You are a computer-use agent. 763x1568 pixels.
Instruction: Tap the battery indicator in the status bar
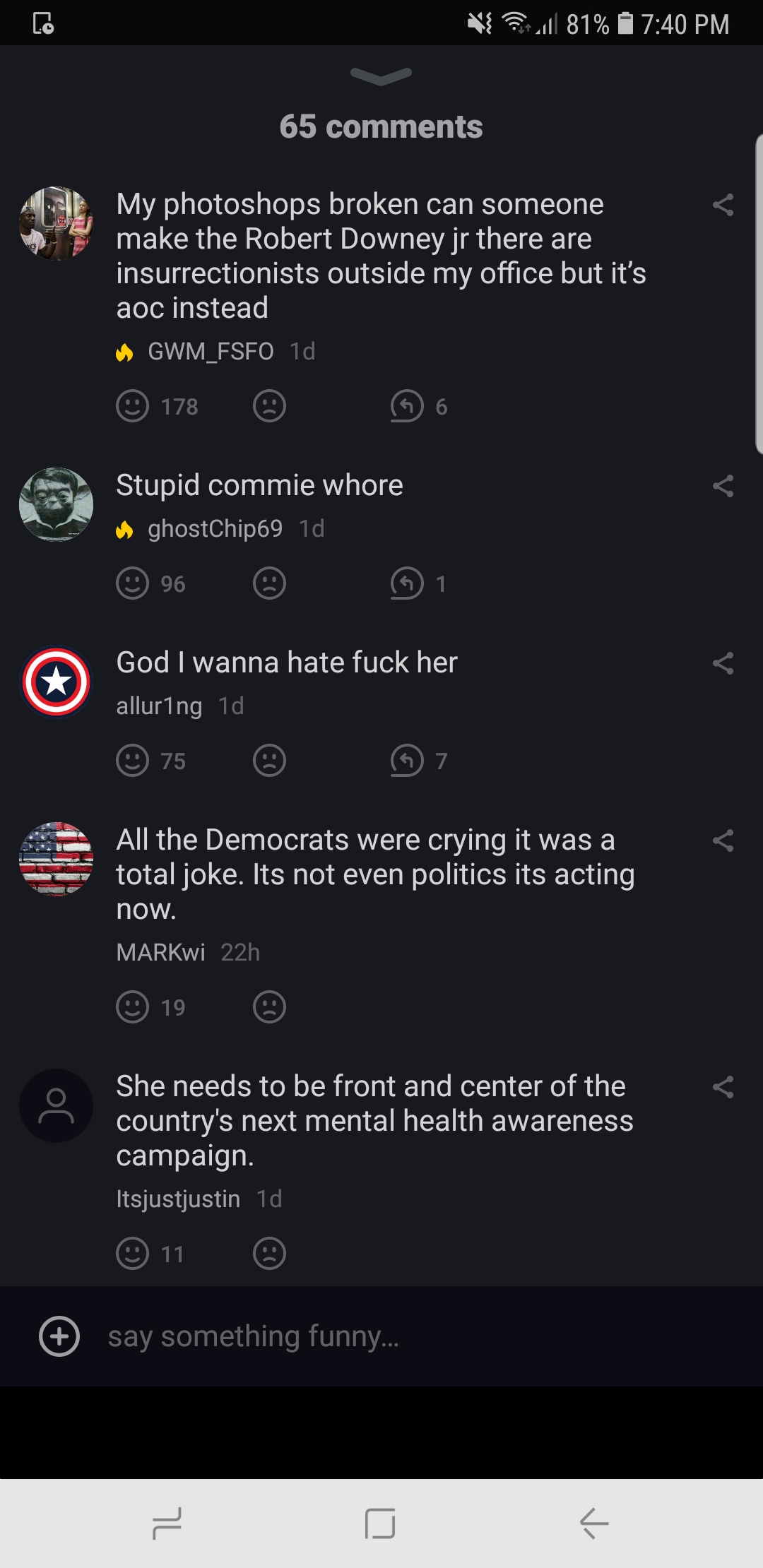coord(627,24)
